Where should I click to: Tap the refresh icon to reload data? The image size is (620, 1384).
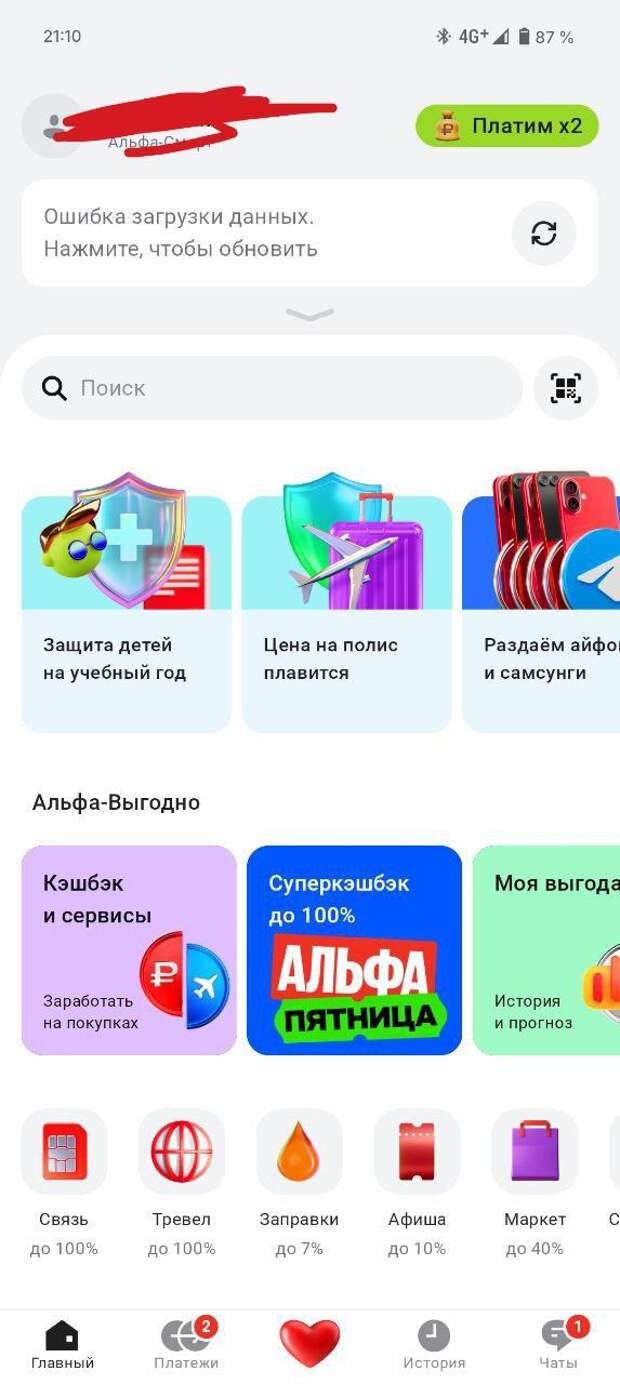coord(544,233)
